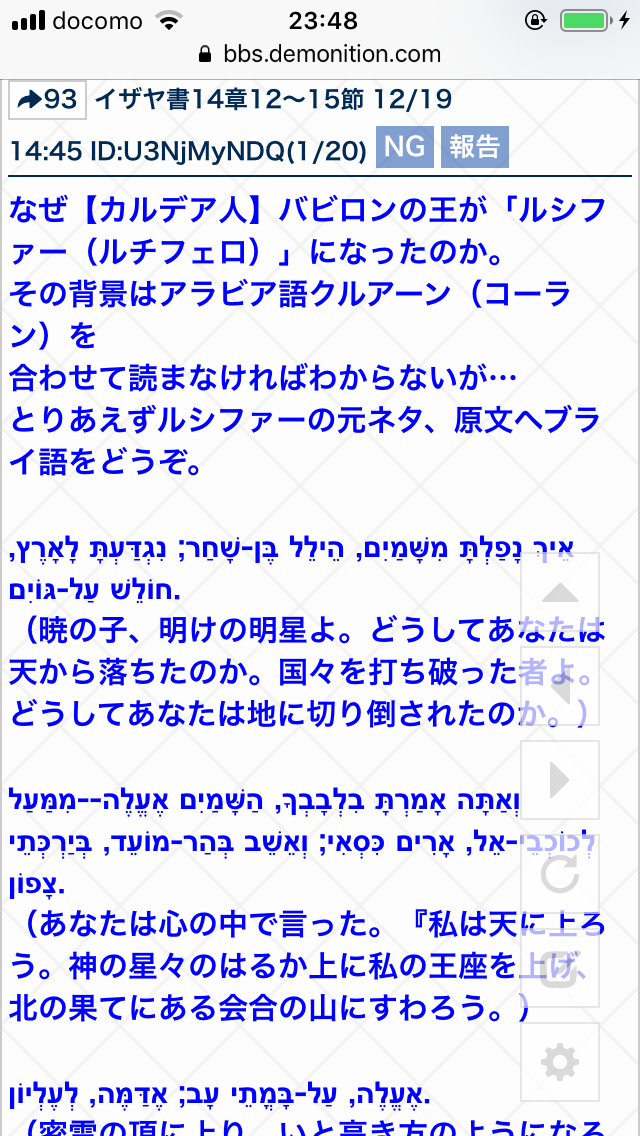Open the write-post compose icon
640x1136 pixels.
pyautogui.click(x=560, y=969)
